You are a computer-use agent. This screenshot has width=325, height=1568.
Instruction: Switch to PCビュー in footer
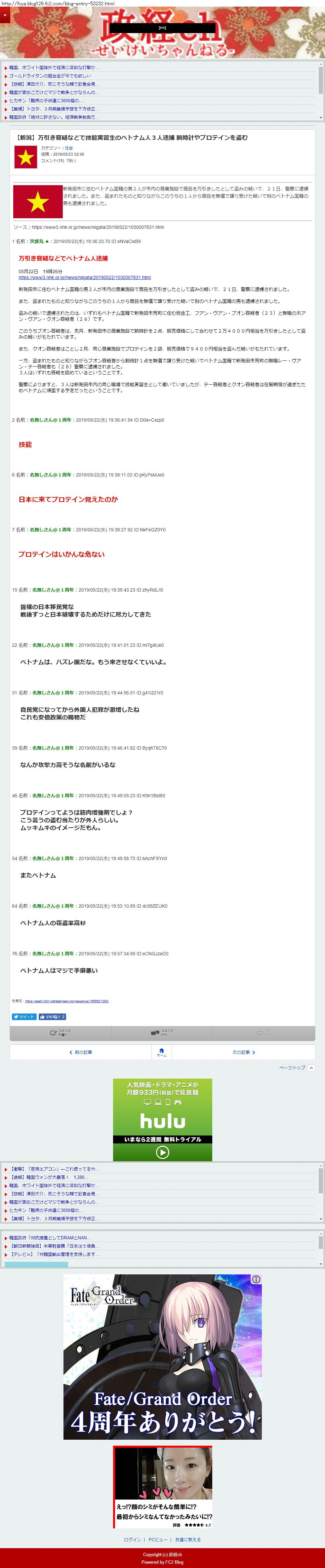[158, 1539]
